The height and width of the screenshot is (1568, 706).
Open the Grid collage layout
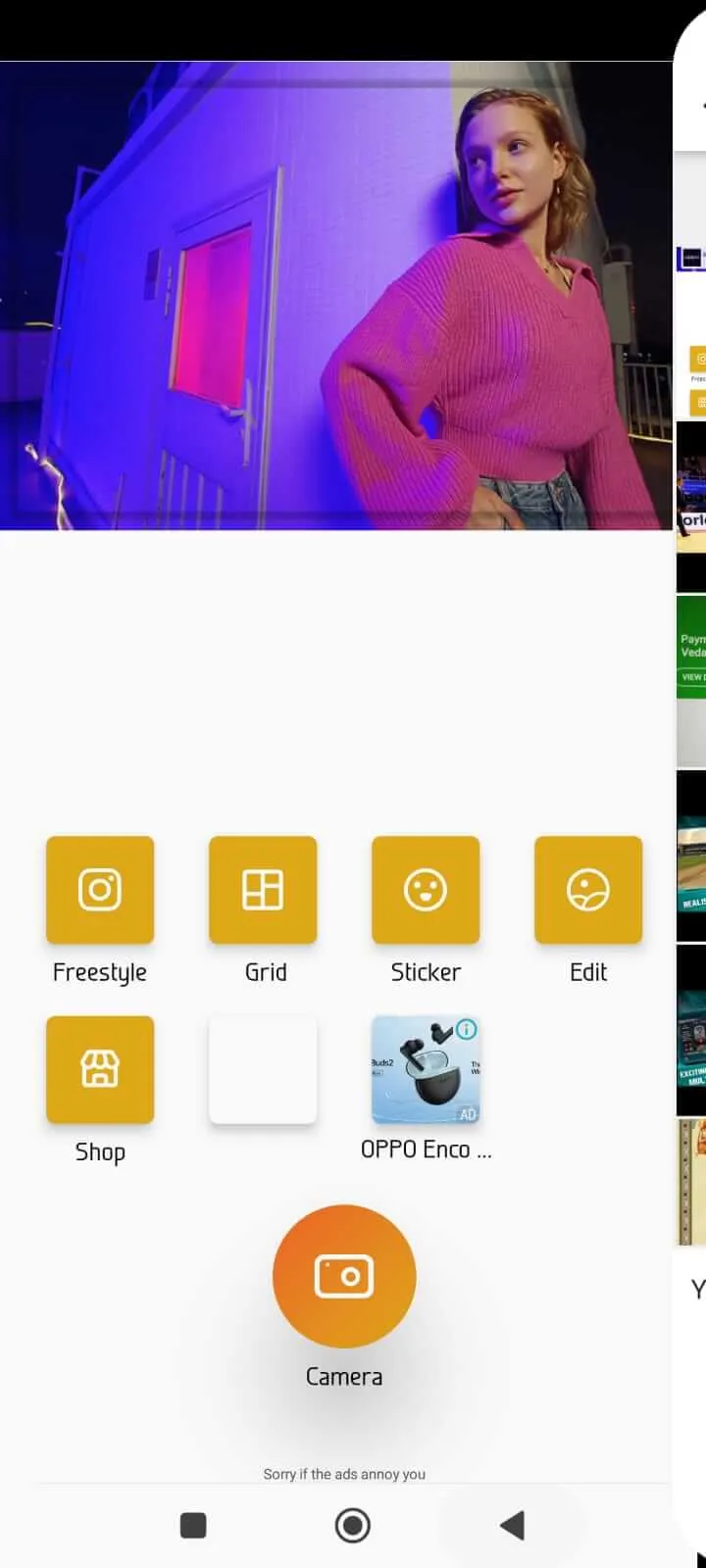click(263, 890)
